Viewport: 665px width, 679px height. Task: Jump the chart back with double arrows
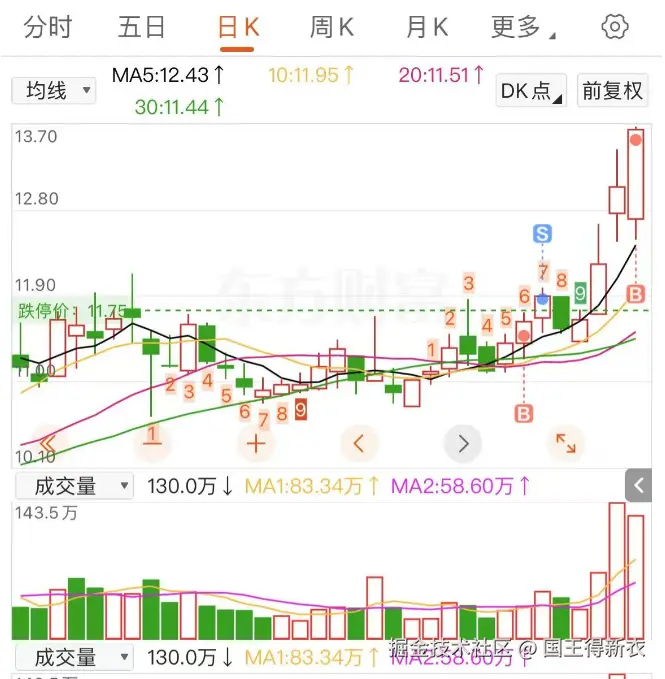[47, 443]
